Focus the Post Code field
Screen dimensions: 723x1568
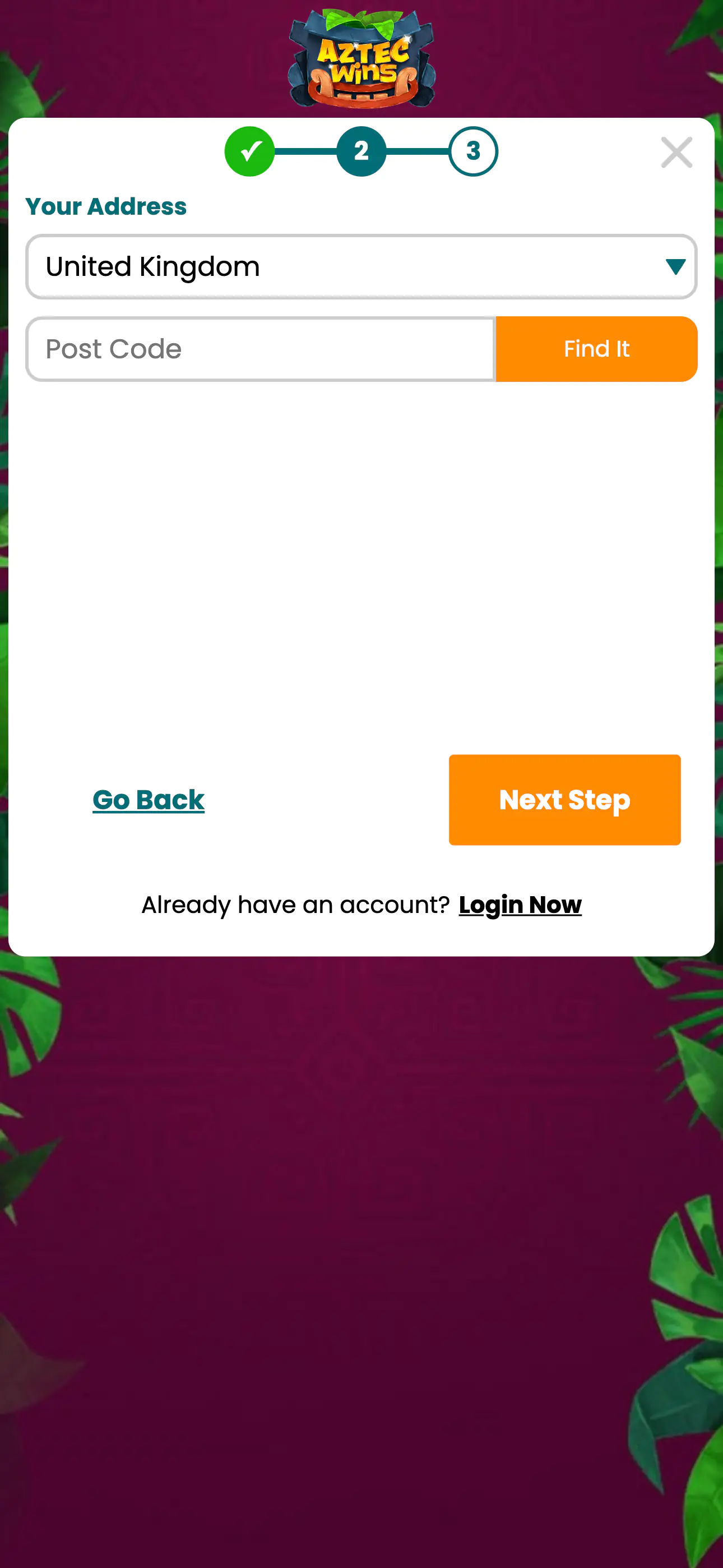click(261, 349)
